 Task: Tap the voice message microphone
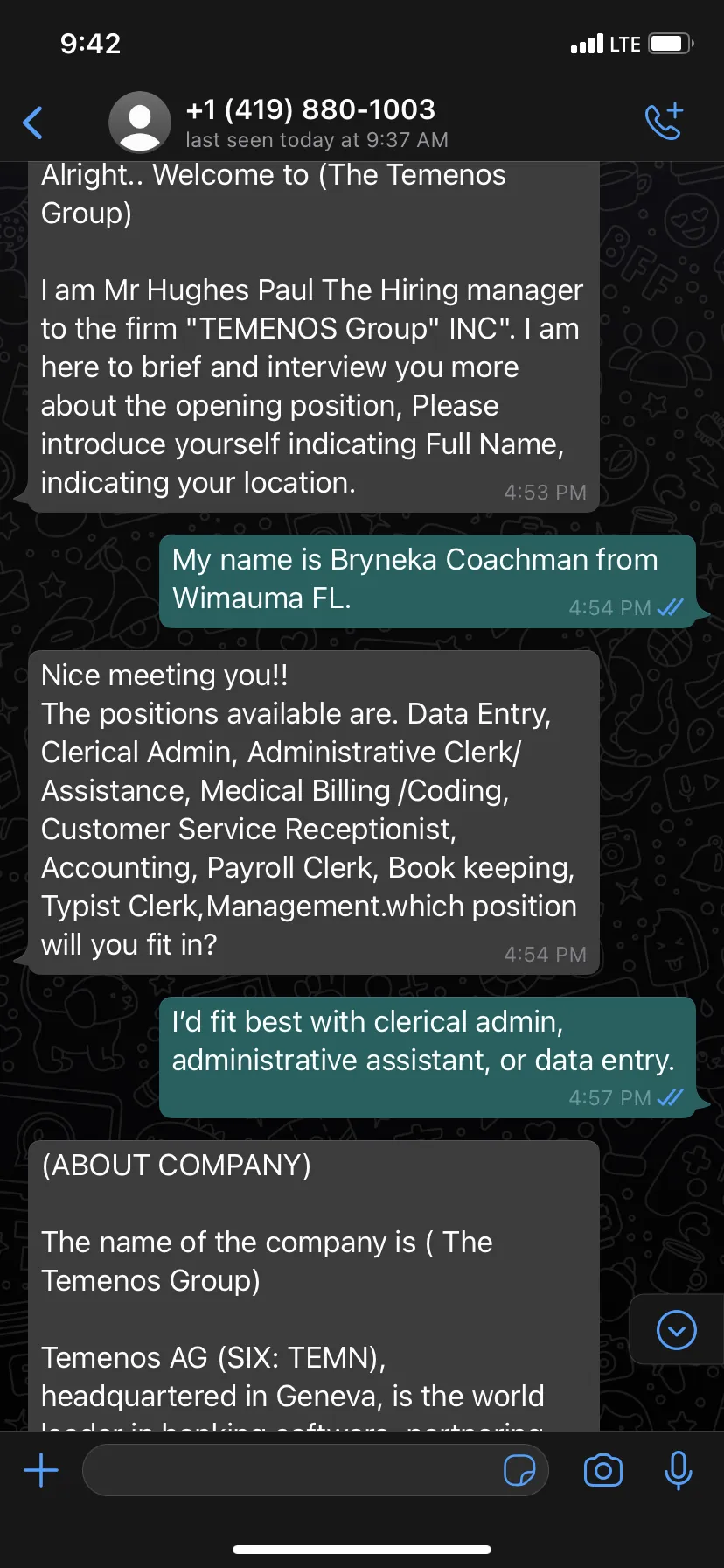(678, 1470)
